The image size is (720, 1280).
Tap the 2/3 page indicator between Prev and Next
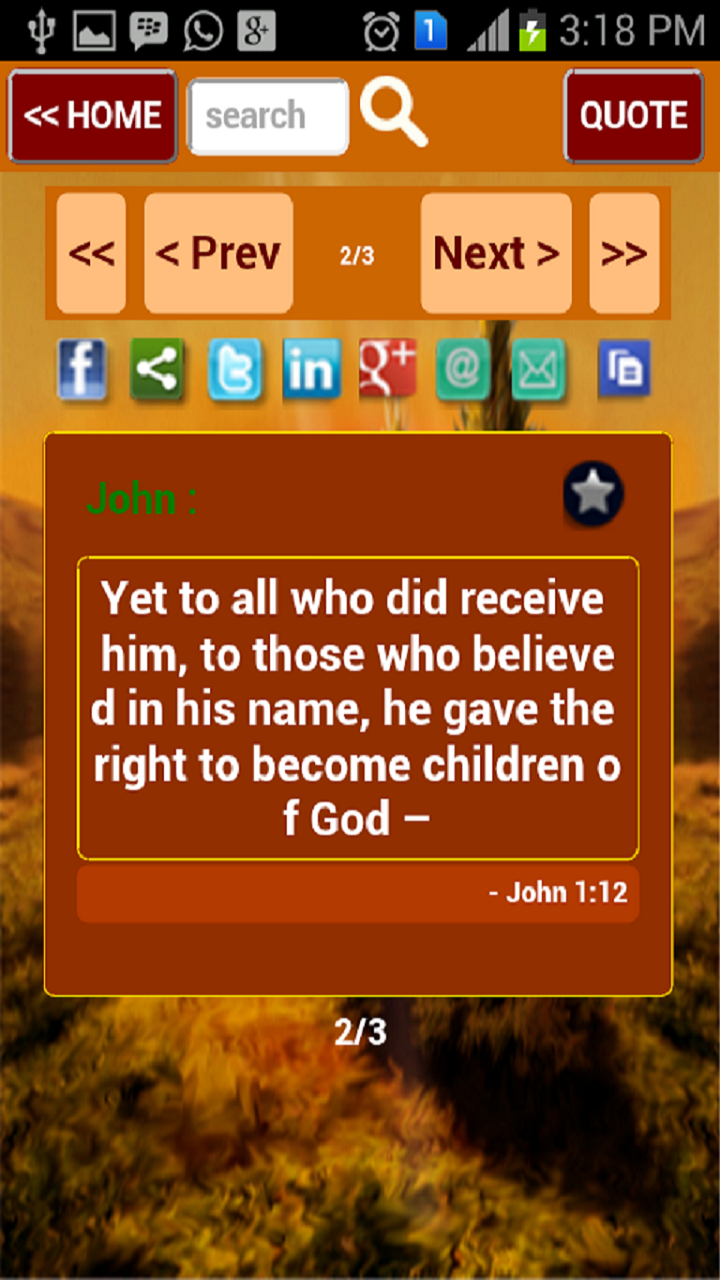[x=357, y=255]
